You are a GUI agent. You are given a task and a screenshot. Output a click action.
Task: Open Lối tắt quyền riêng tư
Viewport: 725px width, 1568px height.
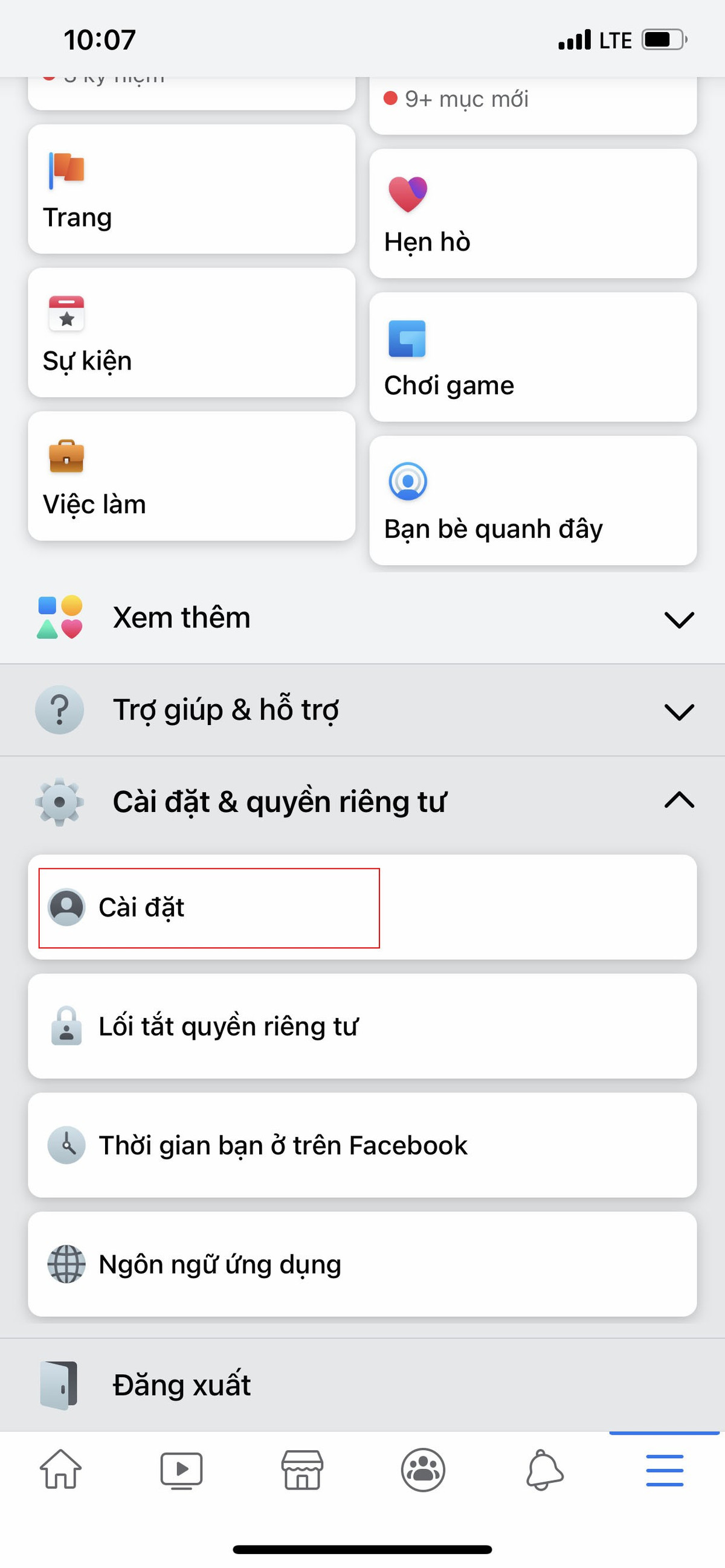pyautogui.click(x=362, y=1026)
